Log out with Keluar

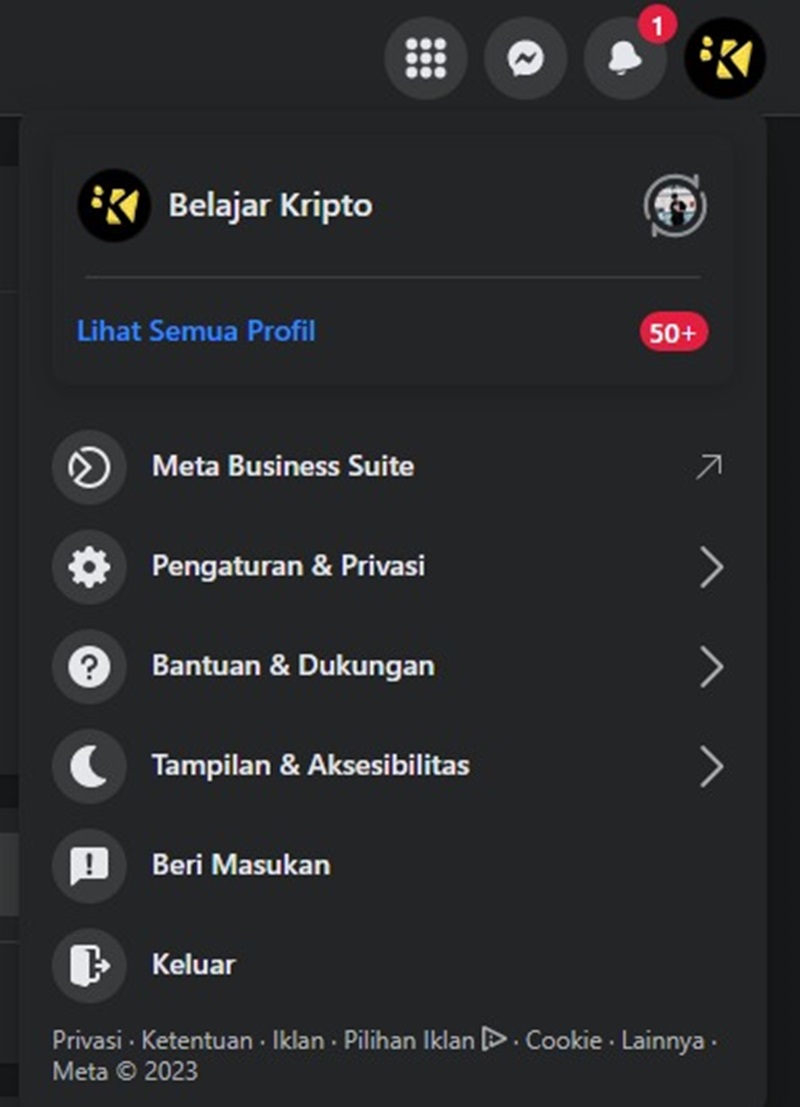tap(193, 965)
